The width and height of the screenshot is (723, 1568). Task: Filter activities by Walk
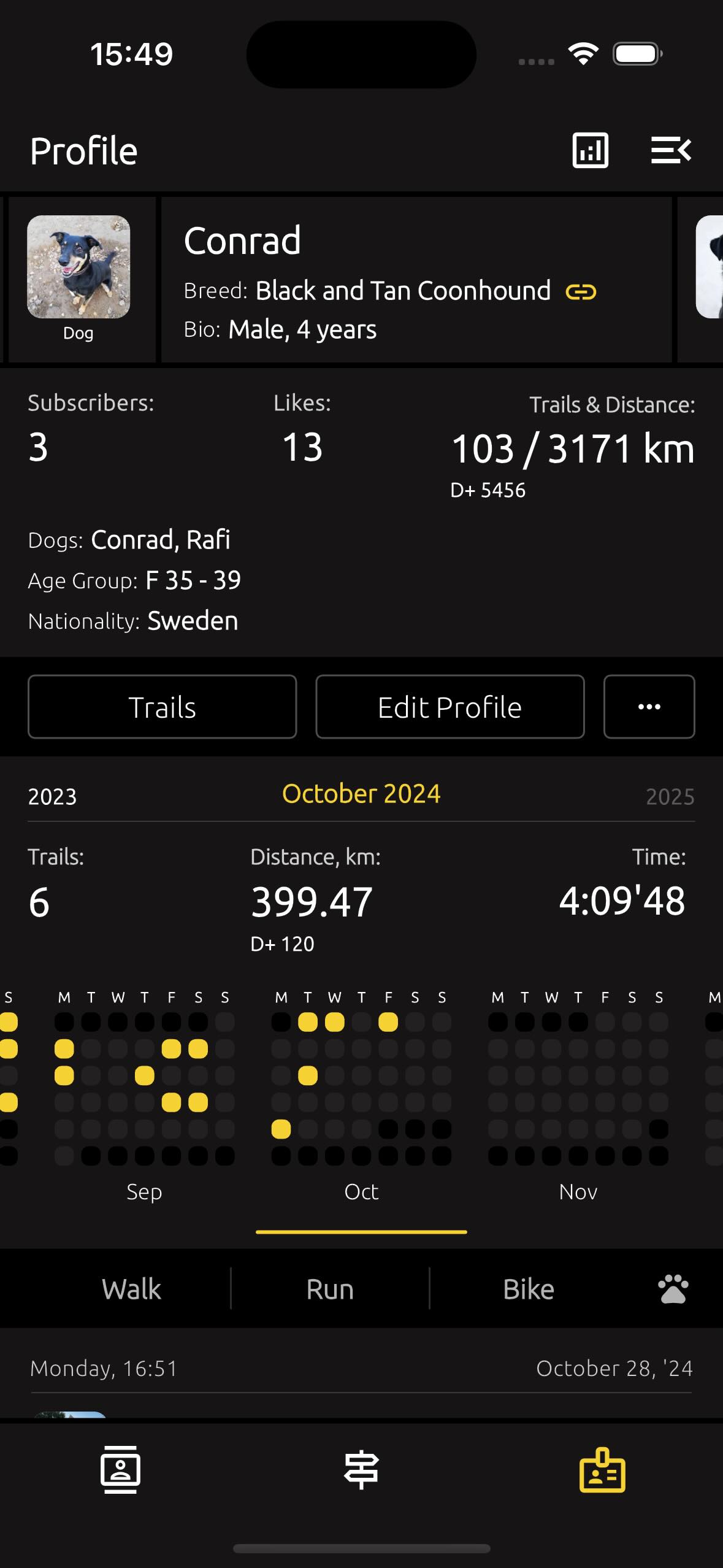pos(131,1289)
